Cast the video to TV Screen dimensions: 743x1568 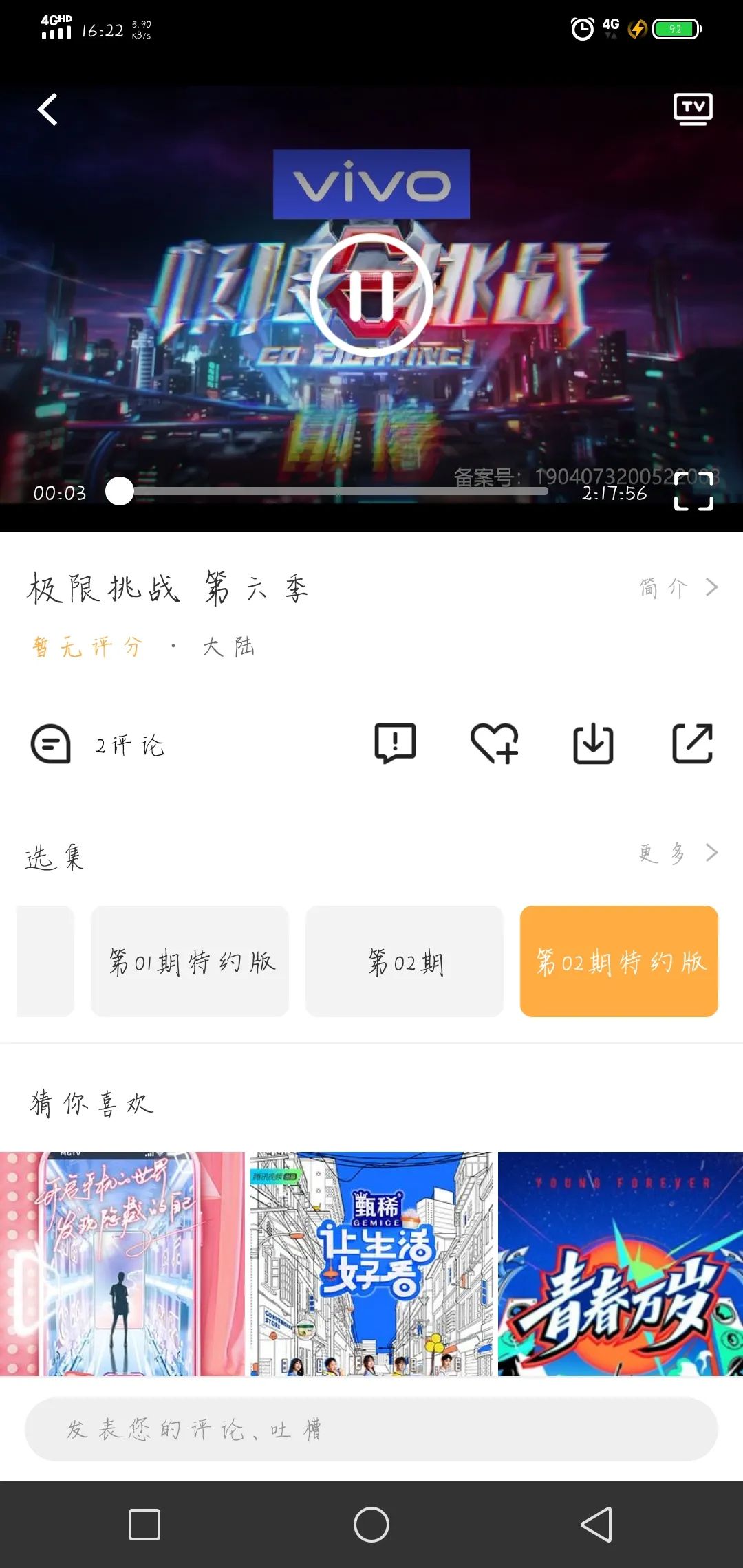tap(692, 109)
